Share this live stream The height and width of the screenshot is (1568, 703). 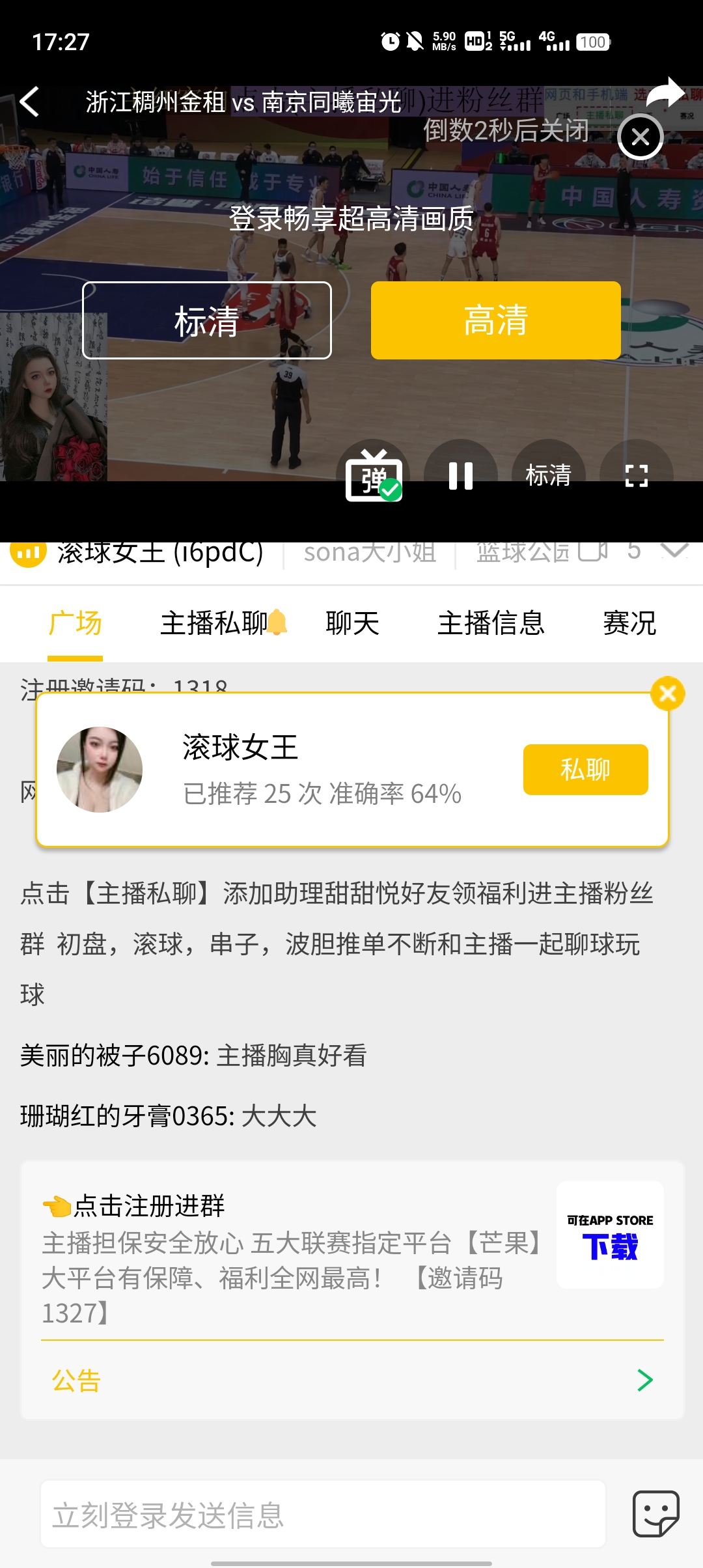coord(664,93)
